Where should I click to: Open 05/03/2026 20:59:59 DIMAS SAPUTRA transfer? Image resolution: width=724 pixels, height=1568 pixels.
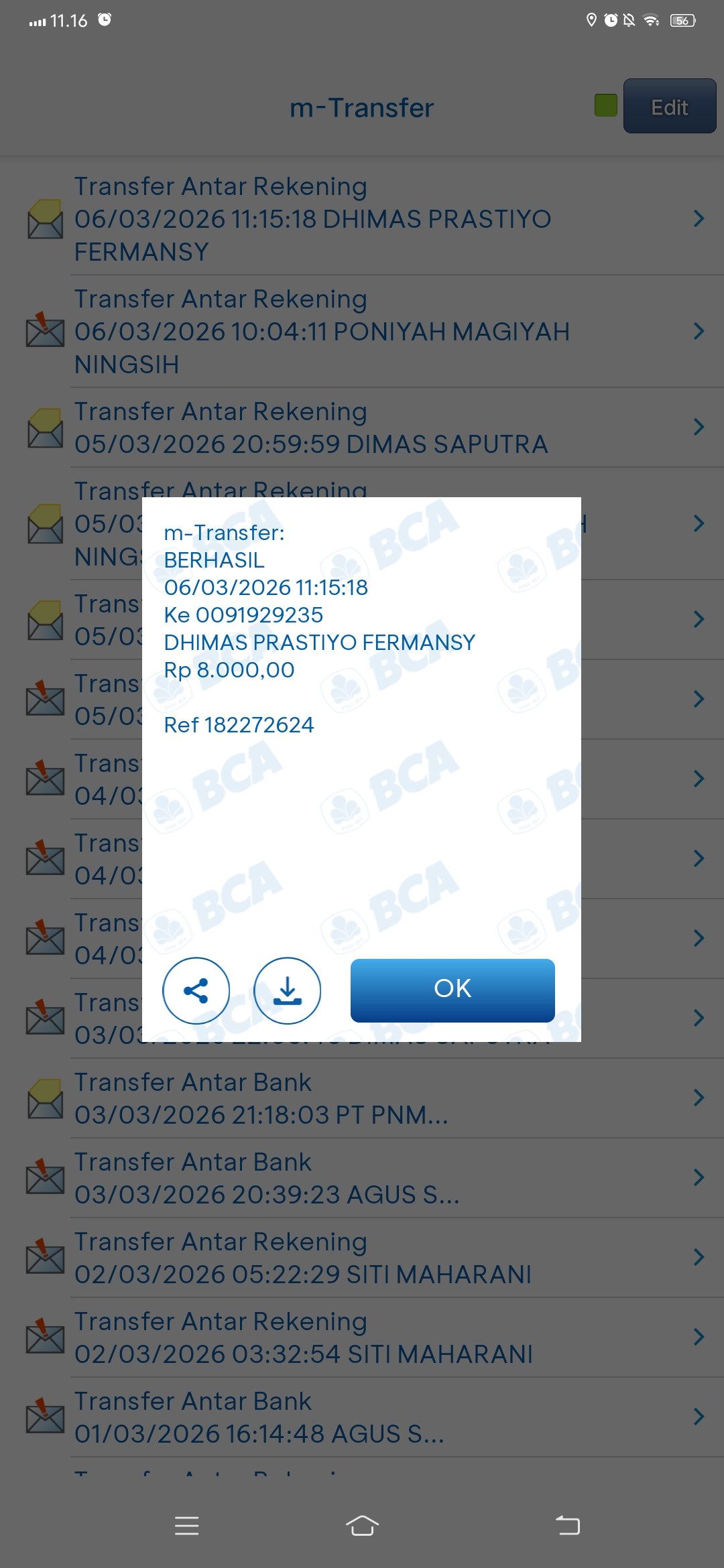pos(362,428)
